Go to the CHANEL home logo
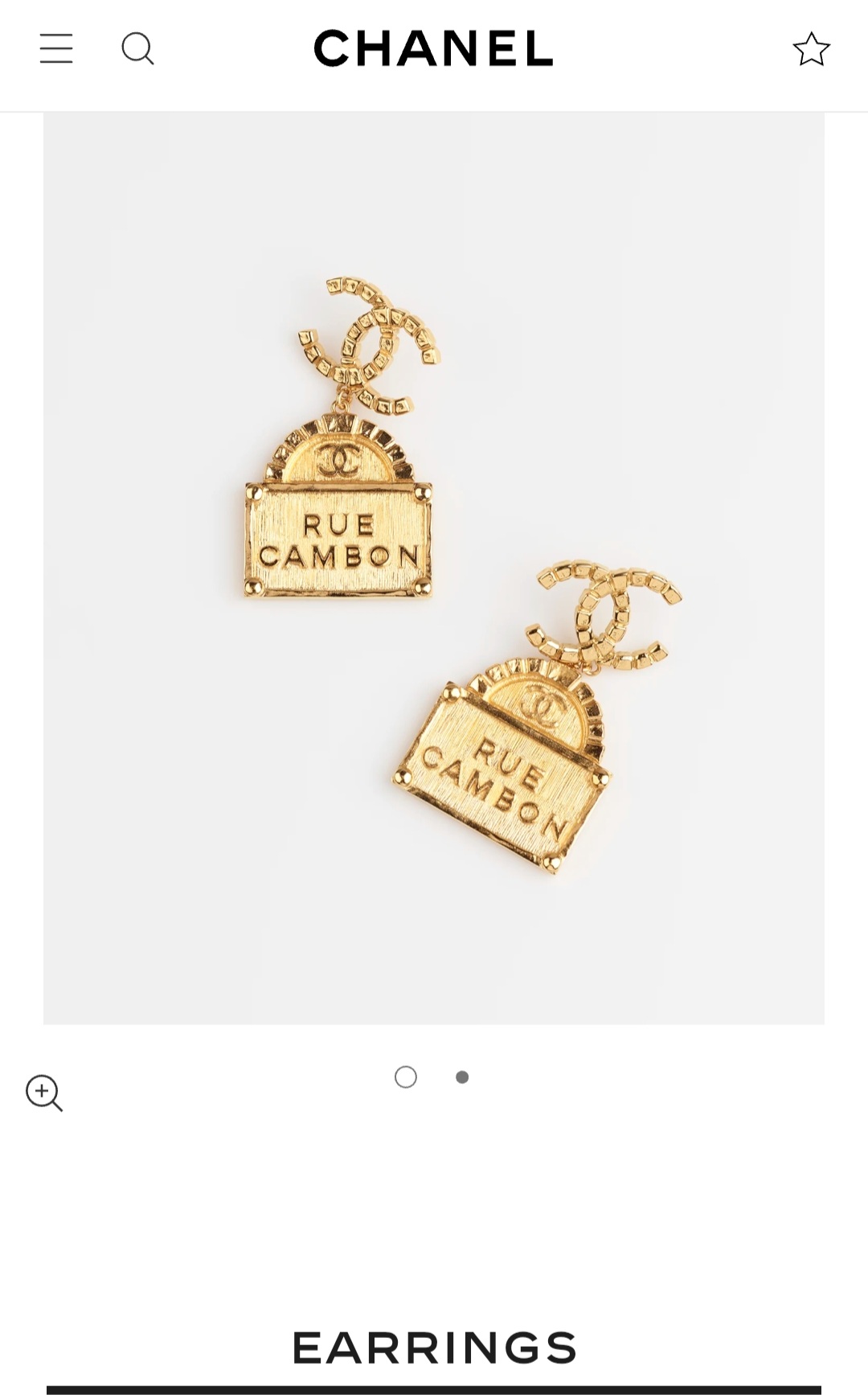 point(433,48)
